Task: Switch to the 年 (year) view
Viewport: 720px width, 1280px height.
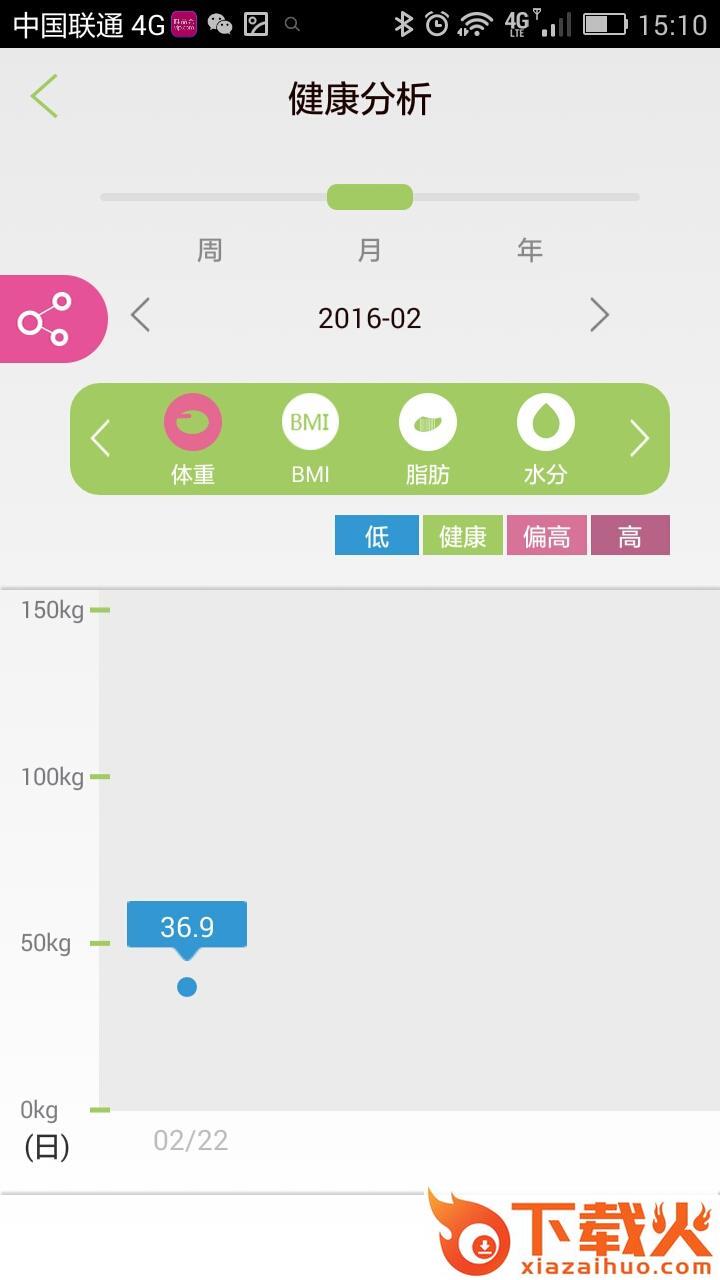Action: tap(529, 249)
